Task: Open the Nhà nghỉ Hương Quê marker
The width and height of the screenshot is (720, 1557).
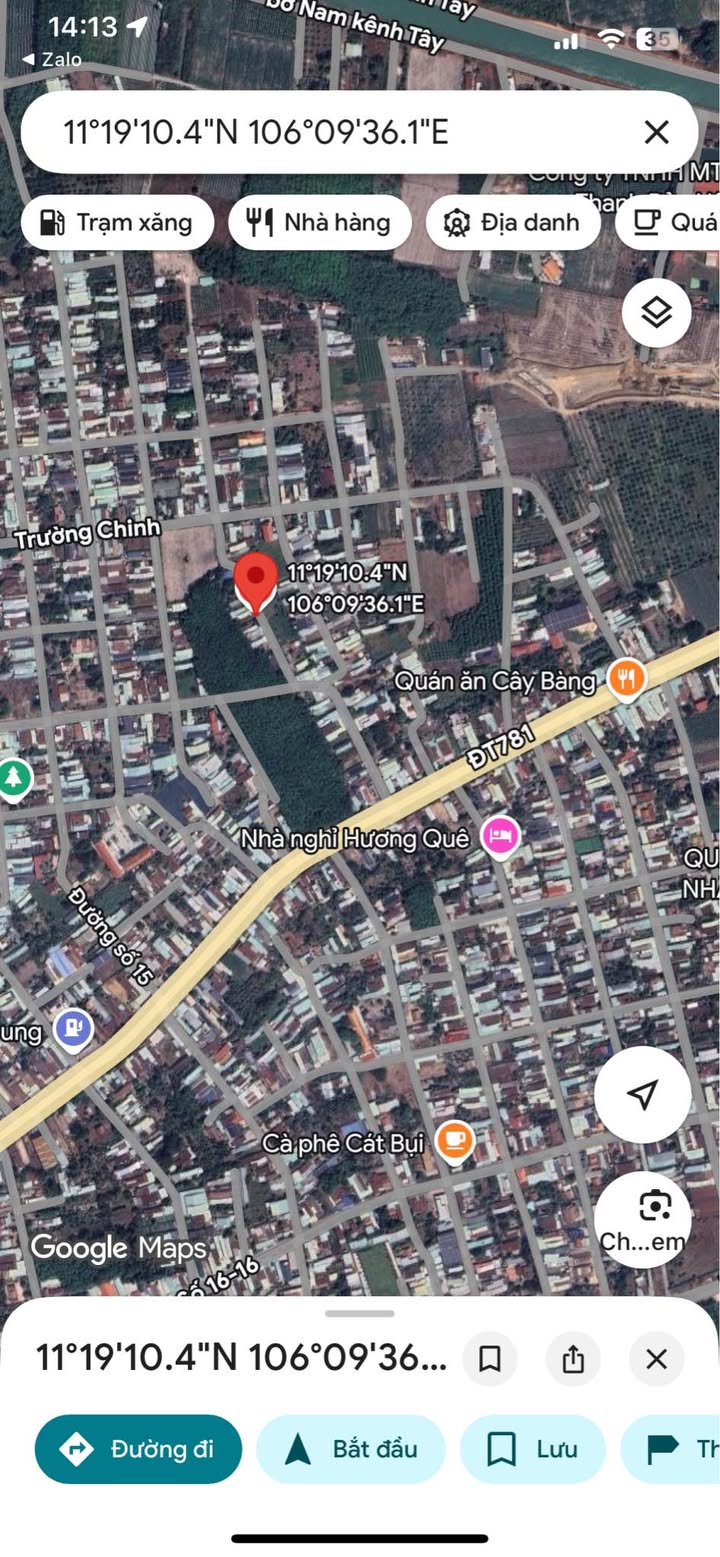Action: [x=500, y=836]
